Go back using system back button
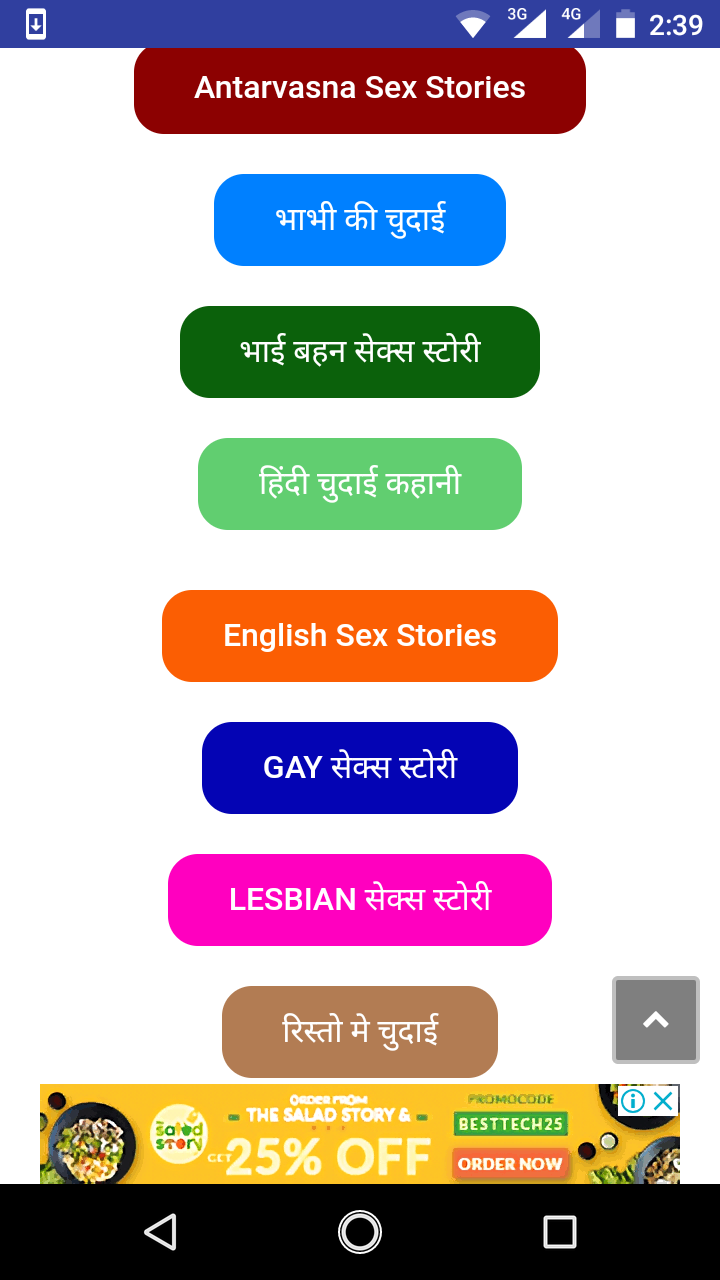Viewport: 720px width, 1280px height. [x=160, y=1232]
